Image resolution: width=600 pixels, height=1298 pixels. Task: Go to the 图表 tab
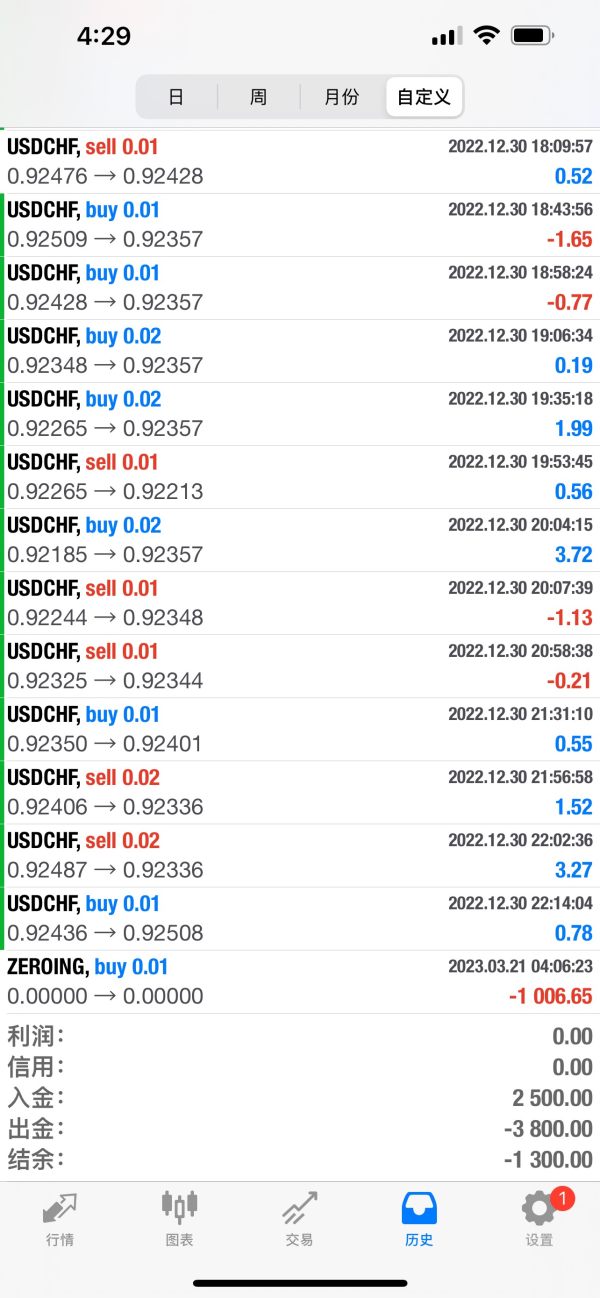click(x=180, y=1218)
